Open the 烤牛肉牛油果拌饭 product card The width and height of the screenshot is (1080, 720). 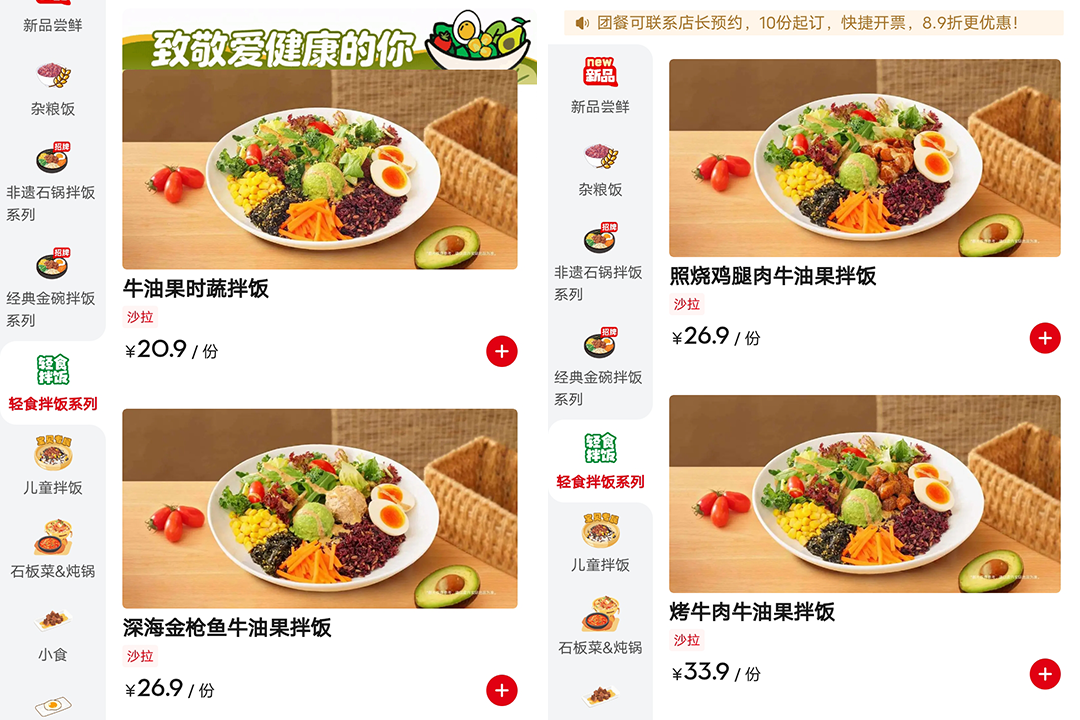point(864,494)
